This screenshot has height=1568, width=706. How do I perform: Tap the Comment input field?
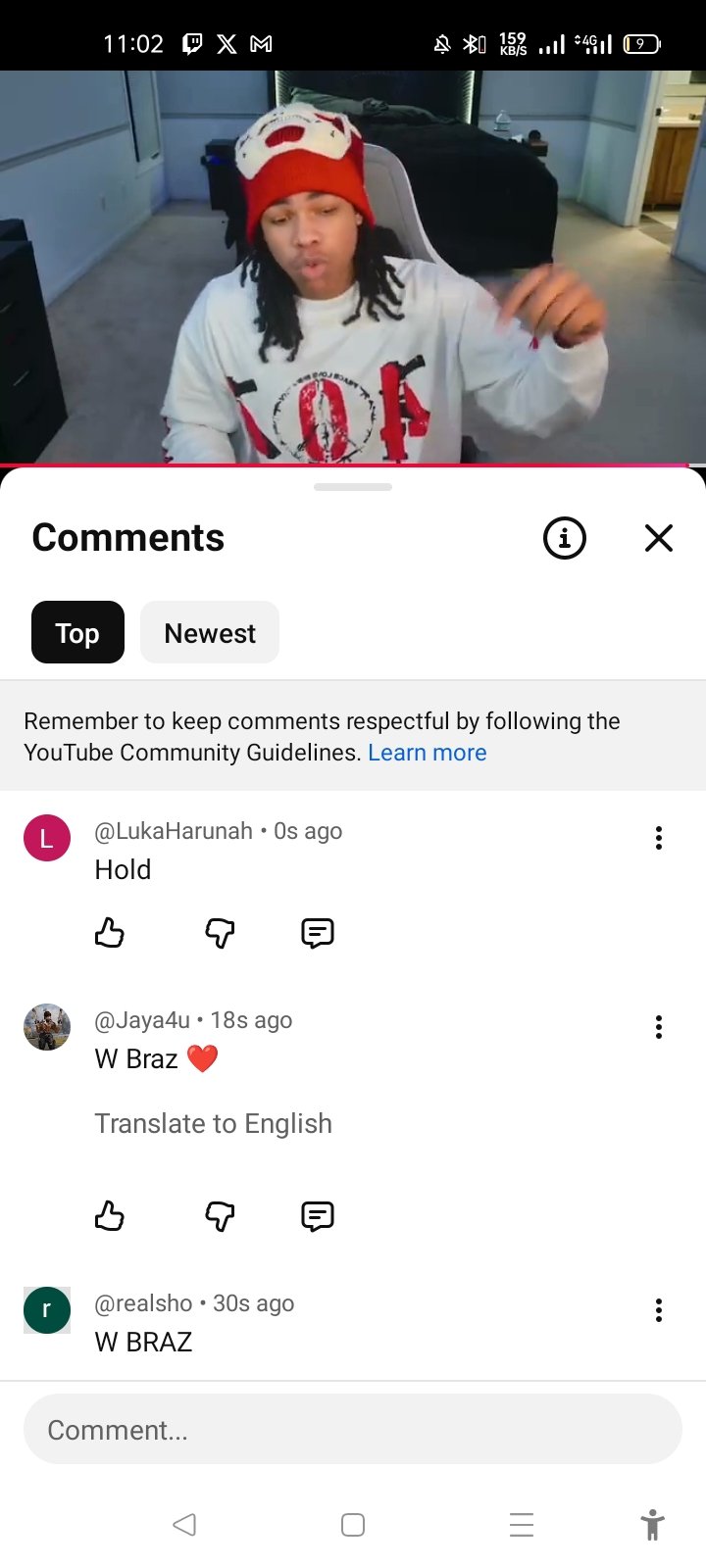coord(352,1430)
